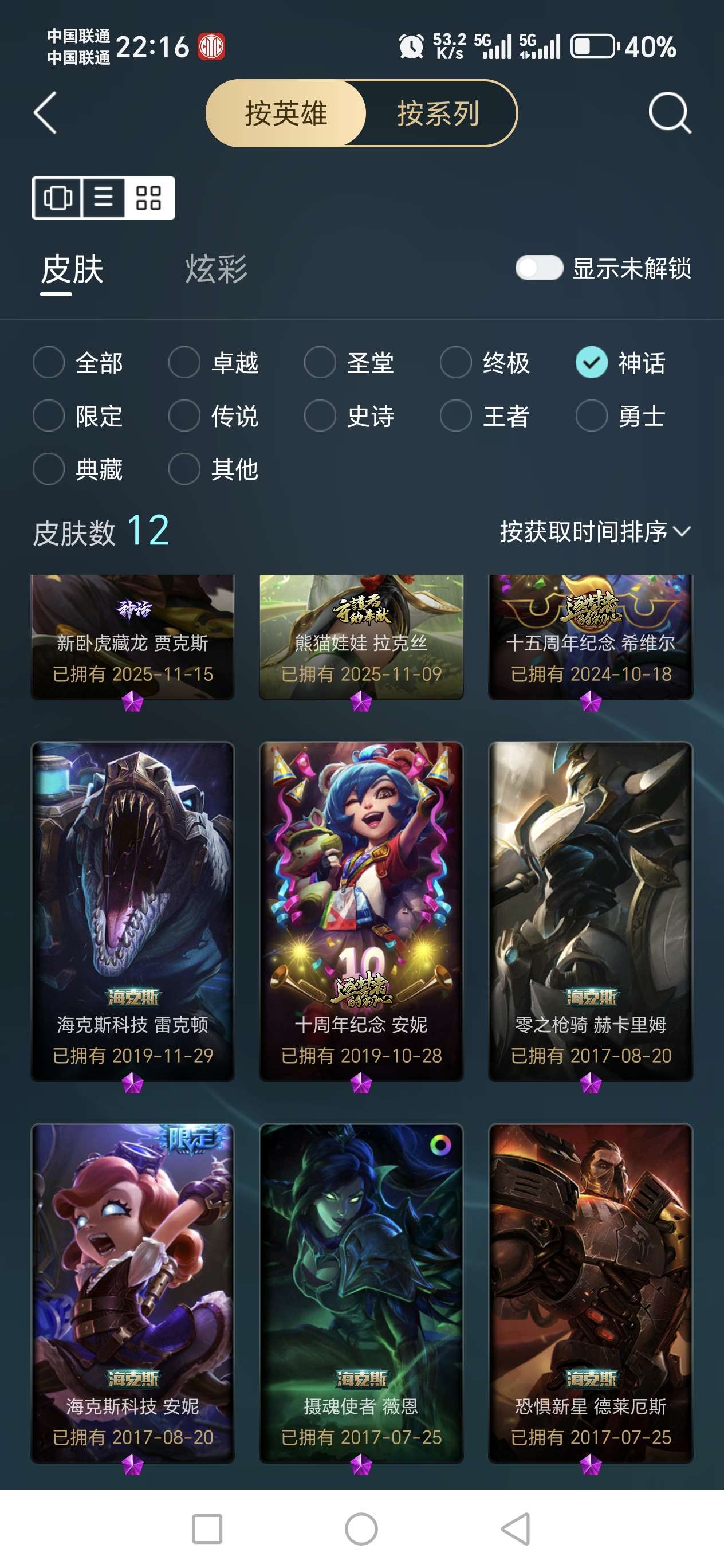Switch to the list view layout
Viewport: 724px width, 1568px height.
[104, 198]
